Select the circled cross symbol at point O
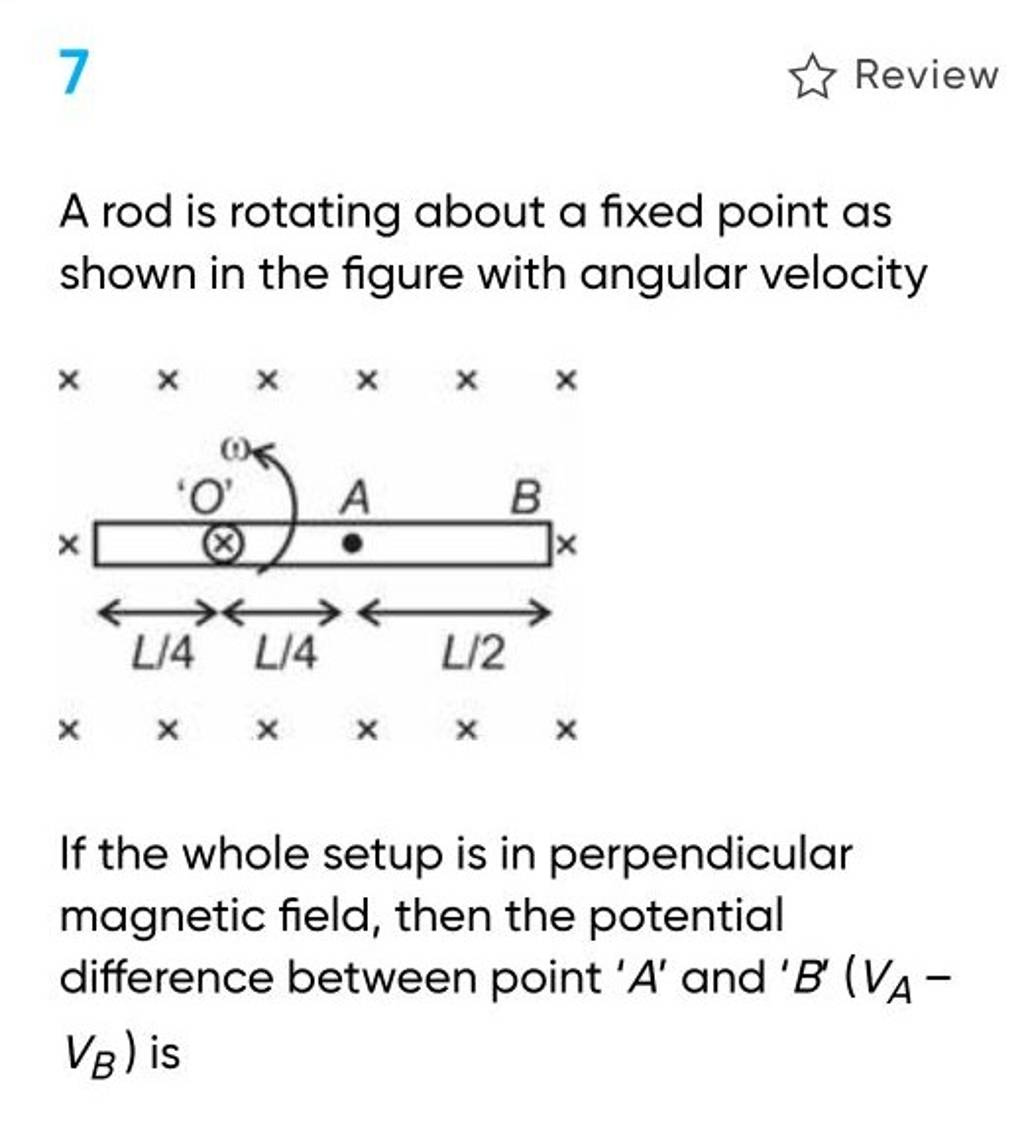1024x1137 pixels. [225, 543]
